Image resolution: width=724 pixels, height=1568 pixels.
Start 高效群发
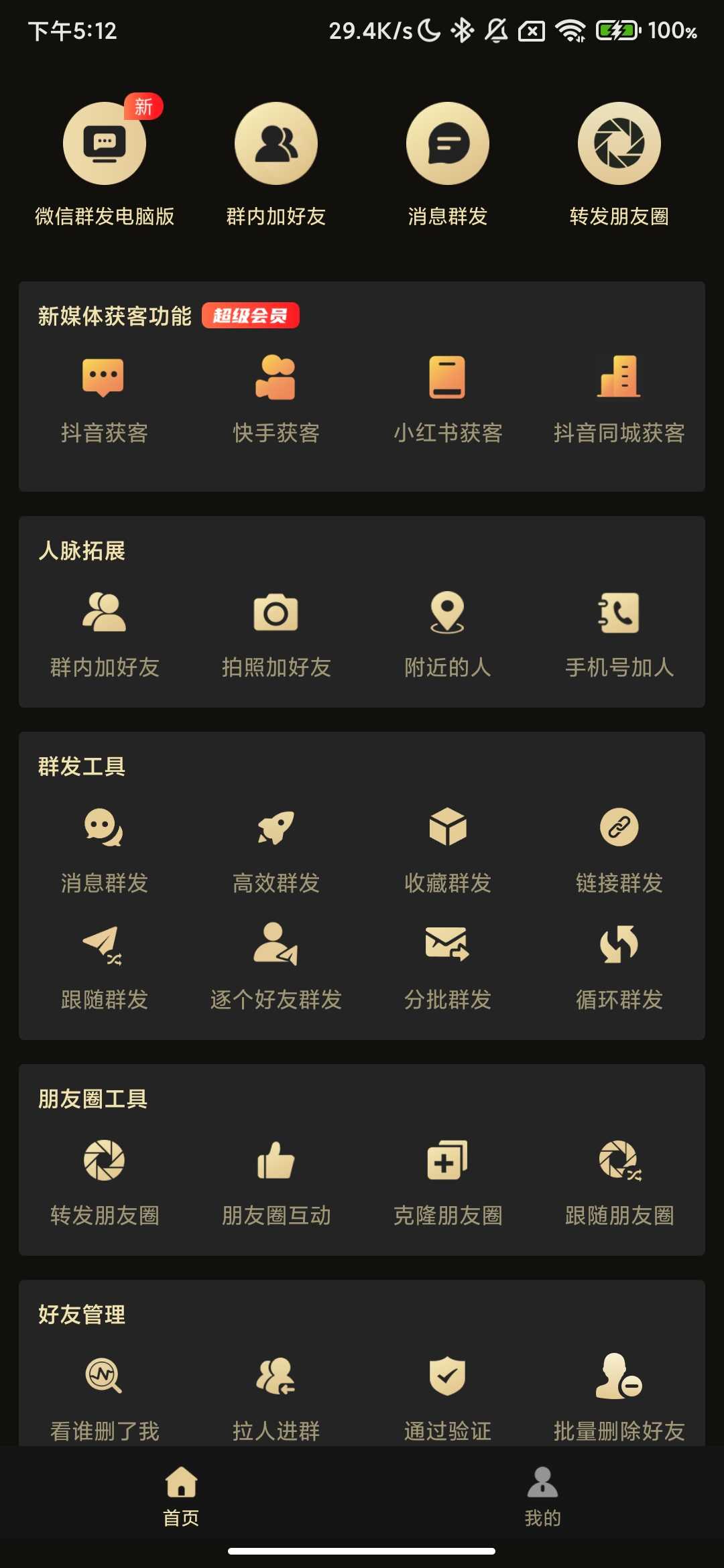(276, 849)
